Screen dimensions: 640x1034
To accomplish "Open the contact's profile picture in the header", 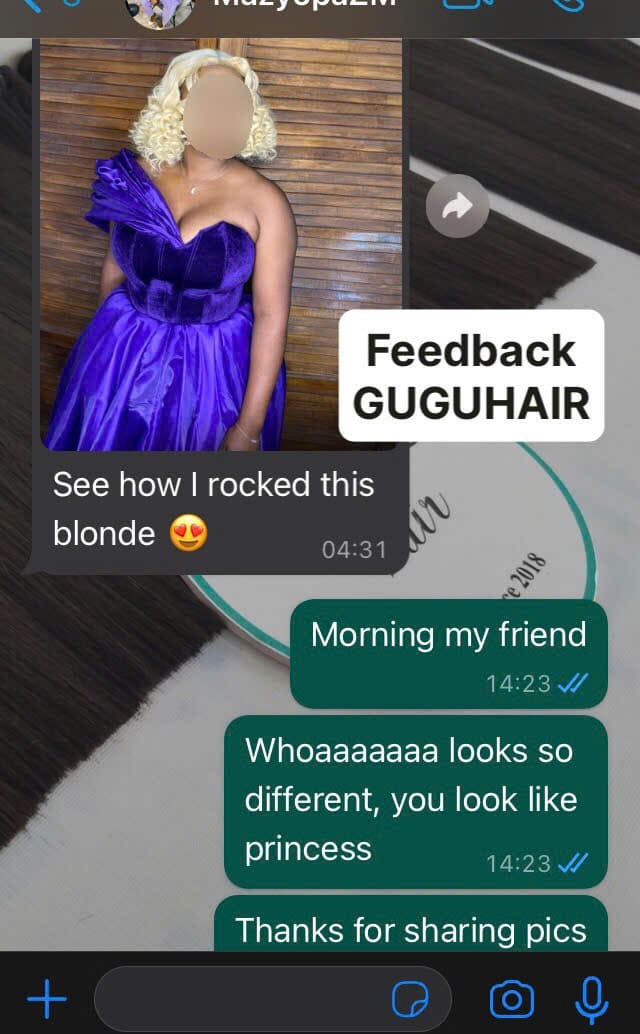I will point(160,10).
